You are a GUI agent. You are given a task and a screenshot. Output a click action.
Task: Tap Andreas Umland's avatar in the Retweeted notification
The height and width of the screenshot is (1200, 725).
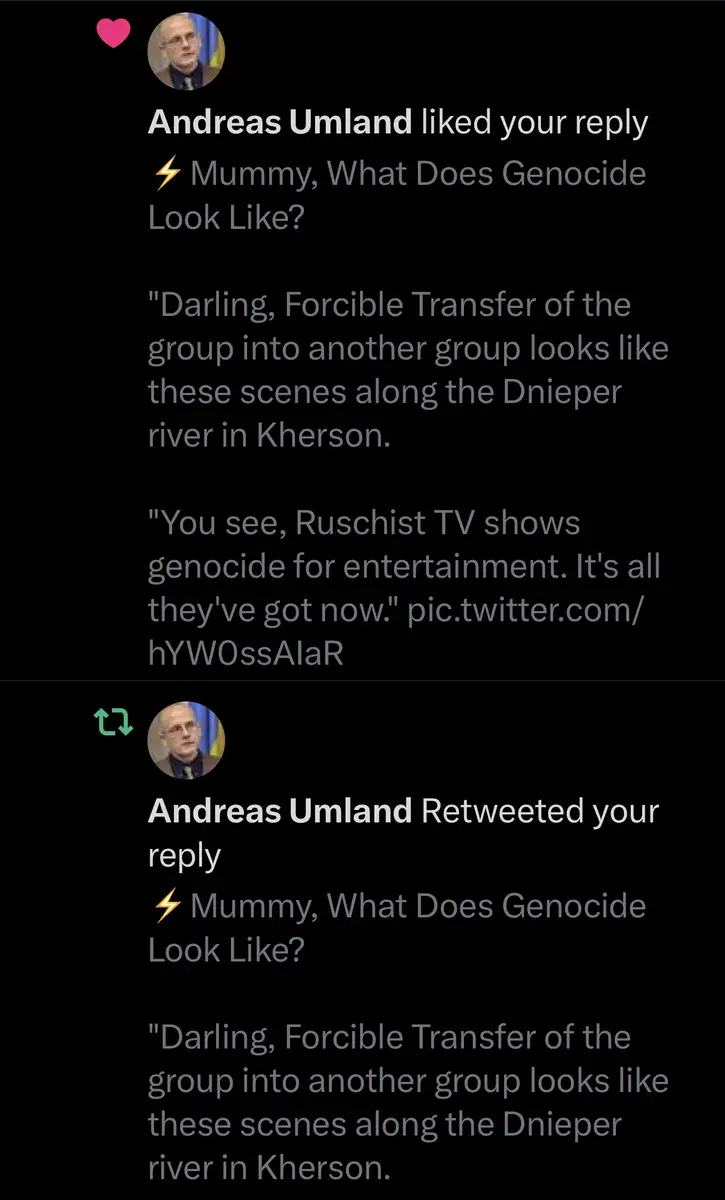click(186, 741)
